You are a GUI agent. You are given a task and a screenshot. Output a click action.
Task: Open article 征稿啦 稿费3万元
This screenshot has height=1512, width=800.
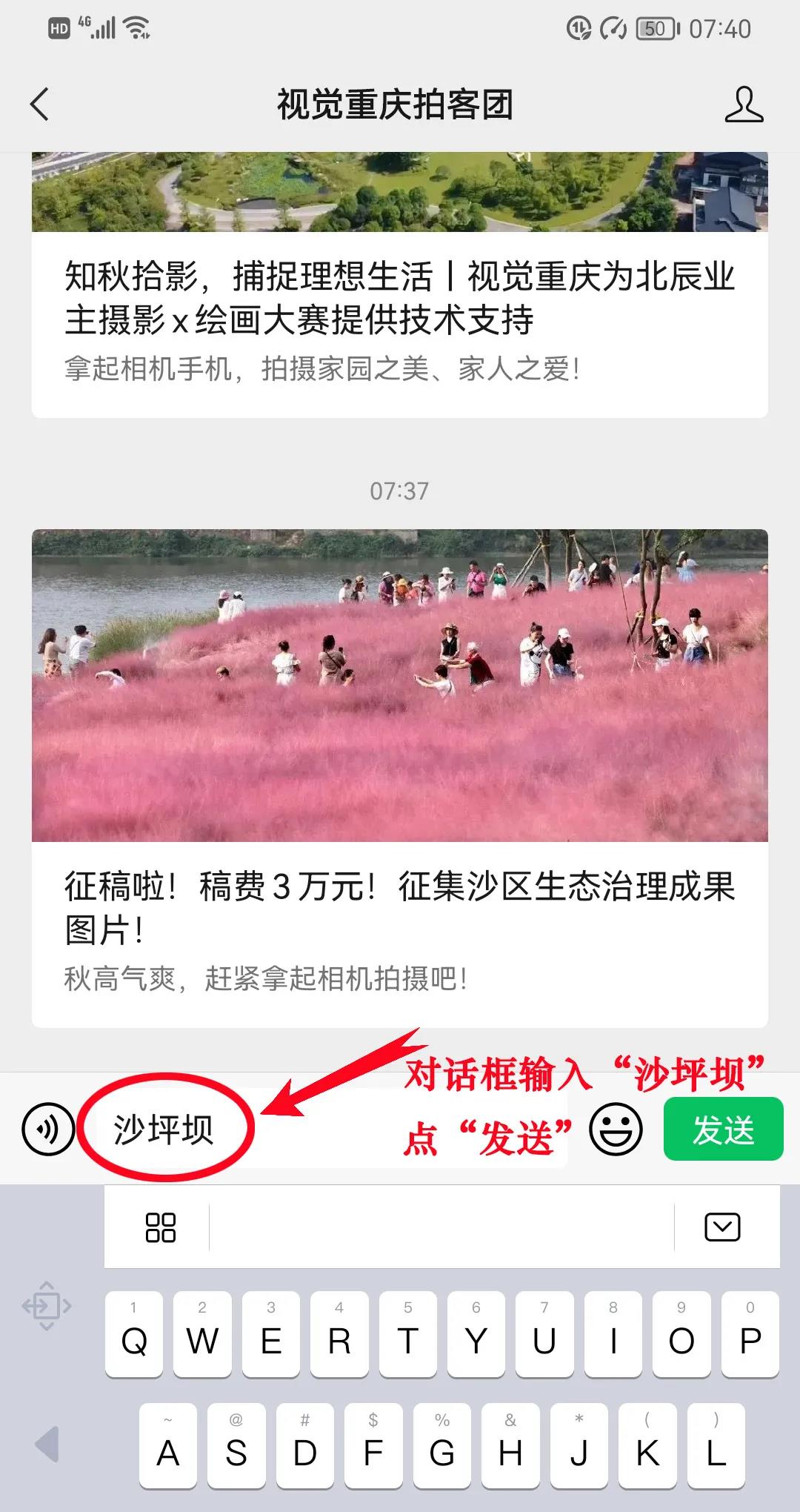[399, 908]
